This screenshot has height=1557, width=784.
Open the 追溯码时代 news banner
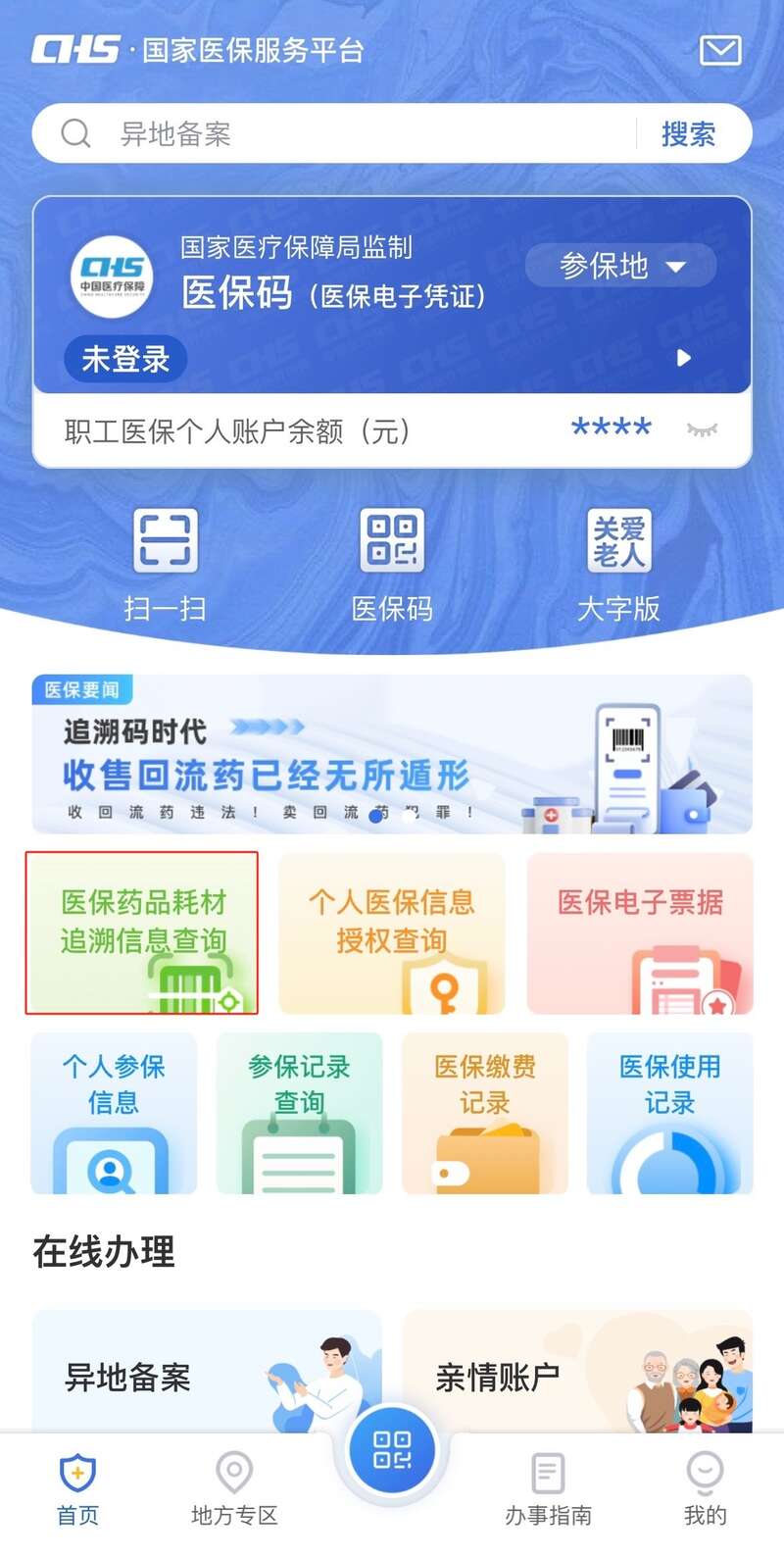click(x=392, y=755)
